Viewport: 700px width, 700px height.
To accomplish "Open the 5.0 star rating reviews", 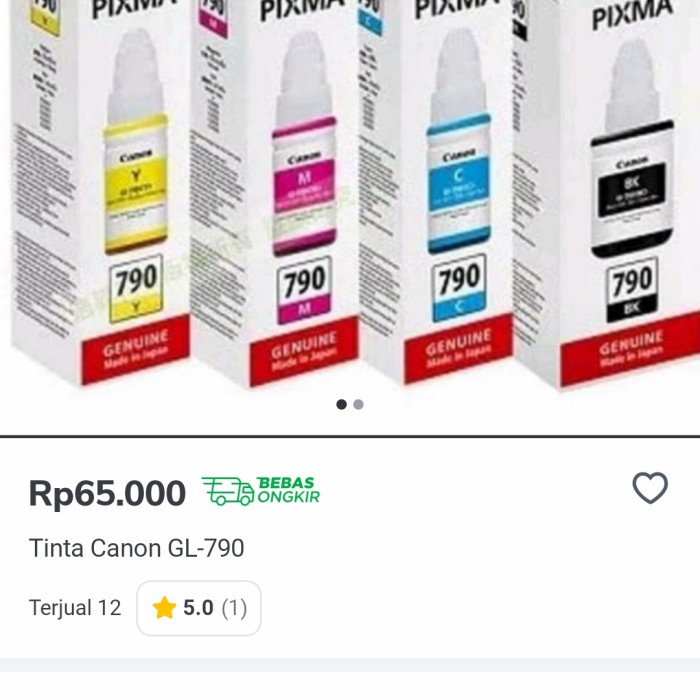I will pyautogui.click(x=199, y=608).
